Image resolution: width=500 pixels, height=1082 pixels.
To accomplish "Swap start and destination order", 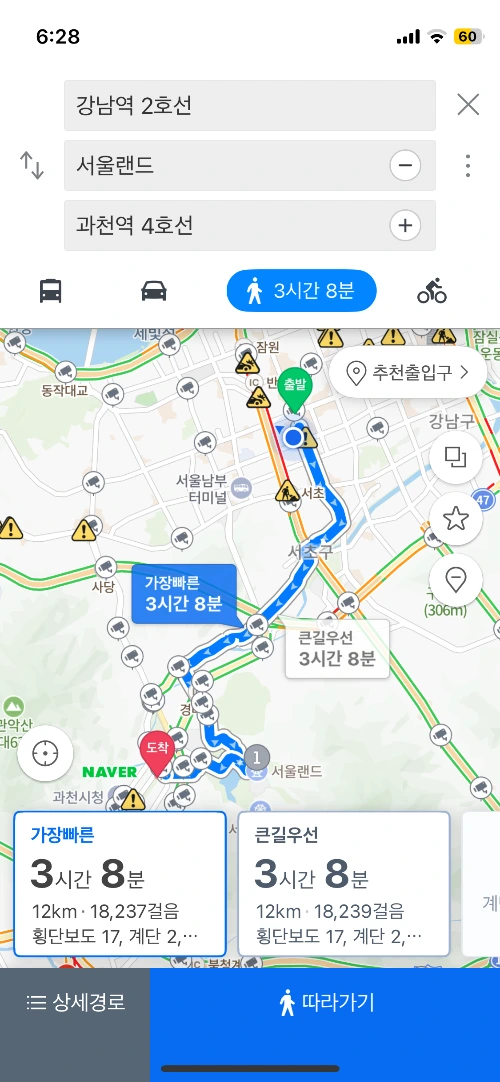I will click(32, 166).
